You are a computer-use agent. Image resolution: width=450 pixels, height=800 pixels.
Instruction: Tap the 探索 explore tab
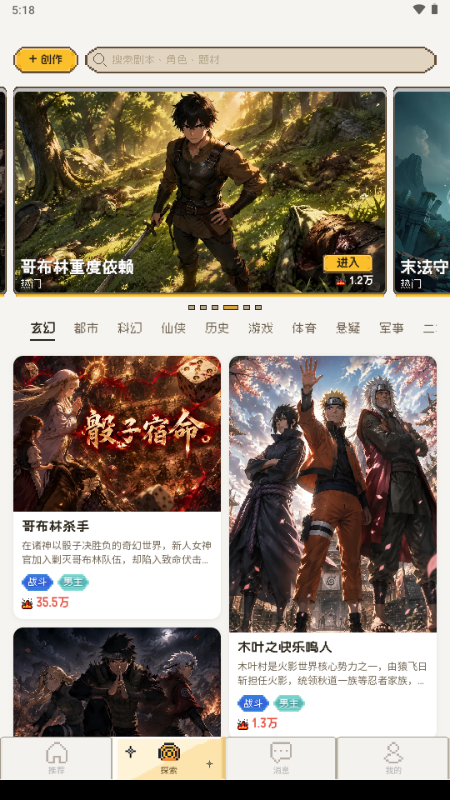[x=169, y=758]
